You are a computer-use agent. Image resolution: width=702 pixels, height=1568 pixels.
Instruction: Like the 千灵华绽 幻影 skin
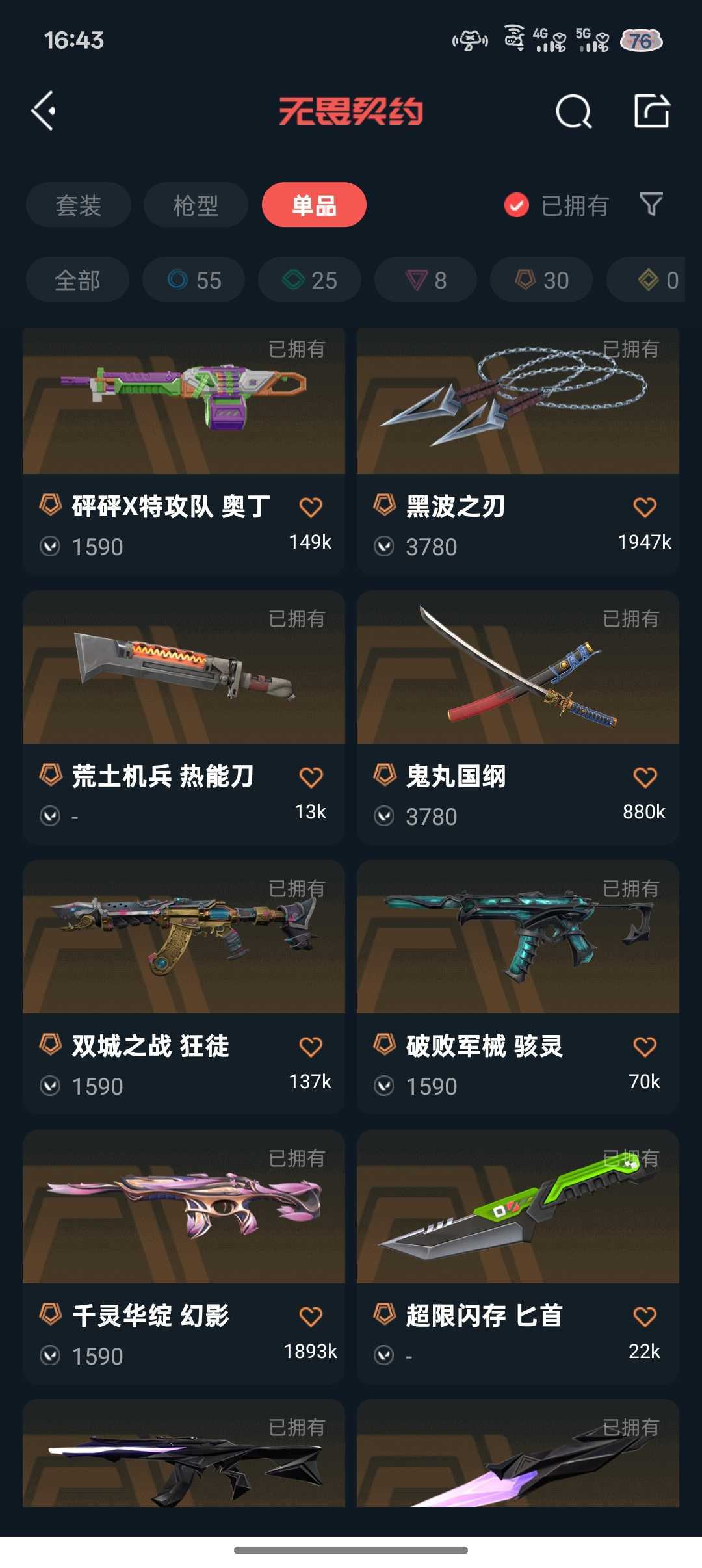[311, 1316]
